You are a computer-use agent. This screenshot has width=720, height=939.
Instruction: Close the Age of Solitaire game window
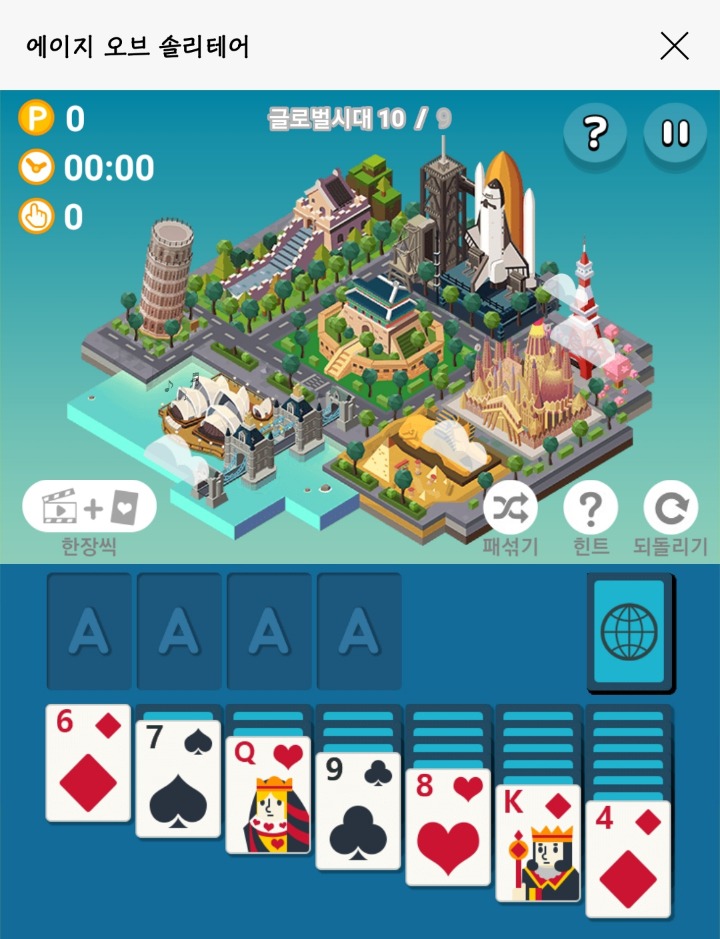point(675,45)
